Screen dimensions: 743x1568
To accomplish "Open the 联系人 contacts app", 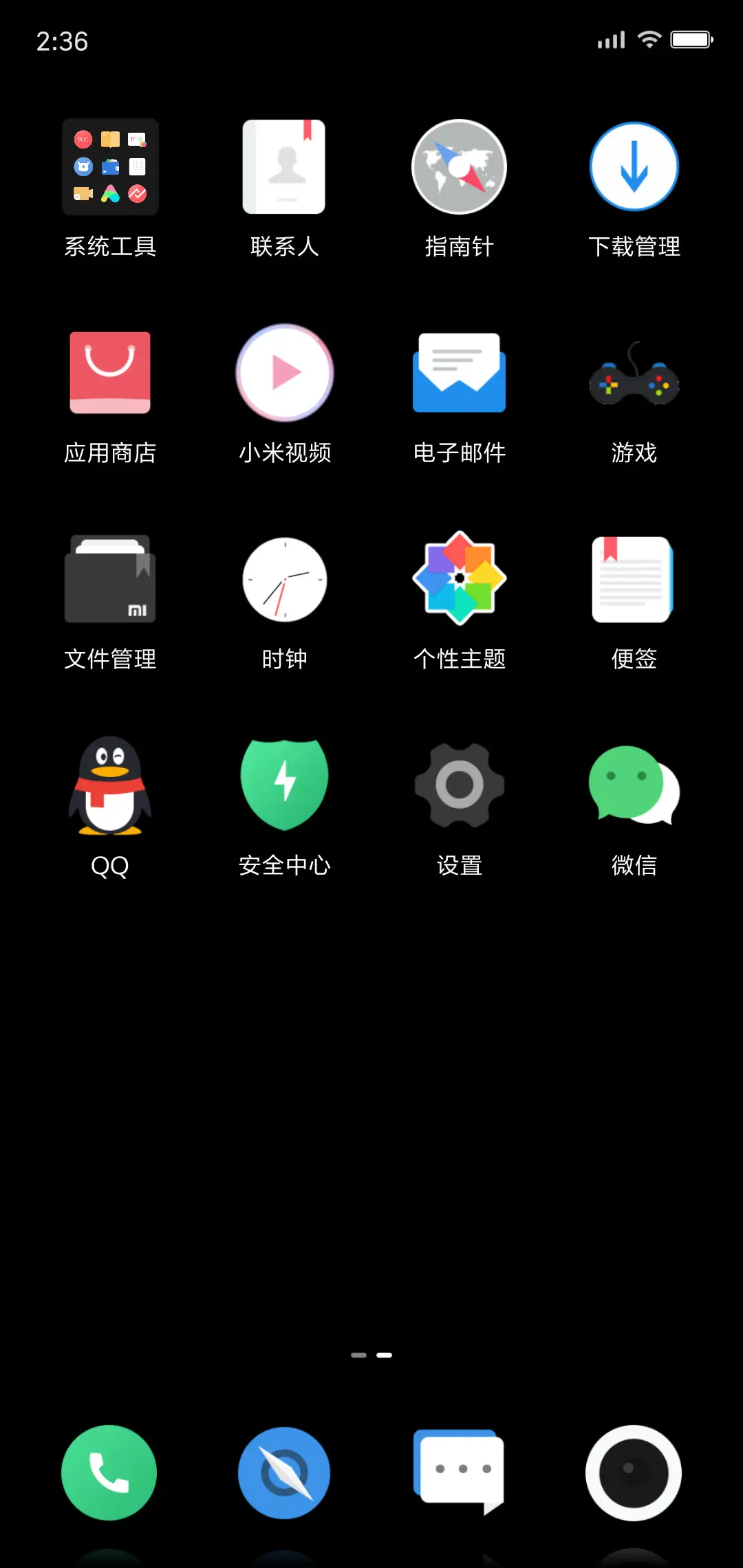I will coord(285,166).
